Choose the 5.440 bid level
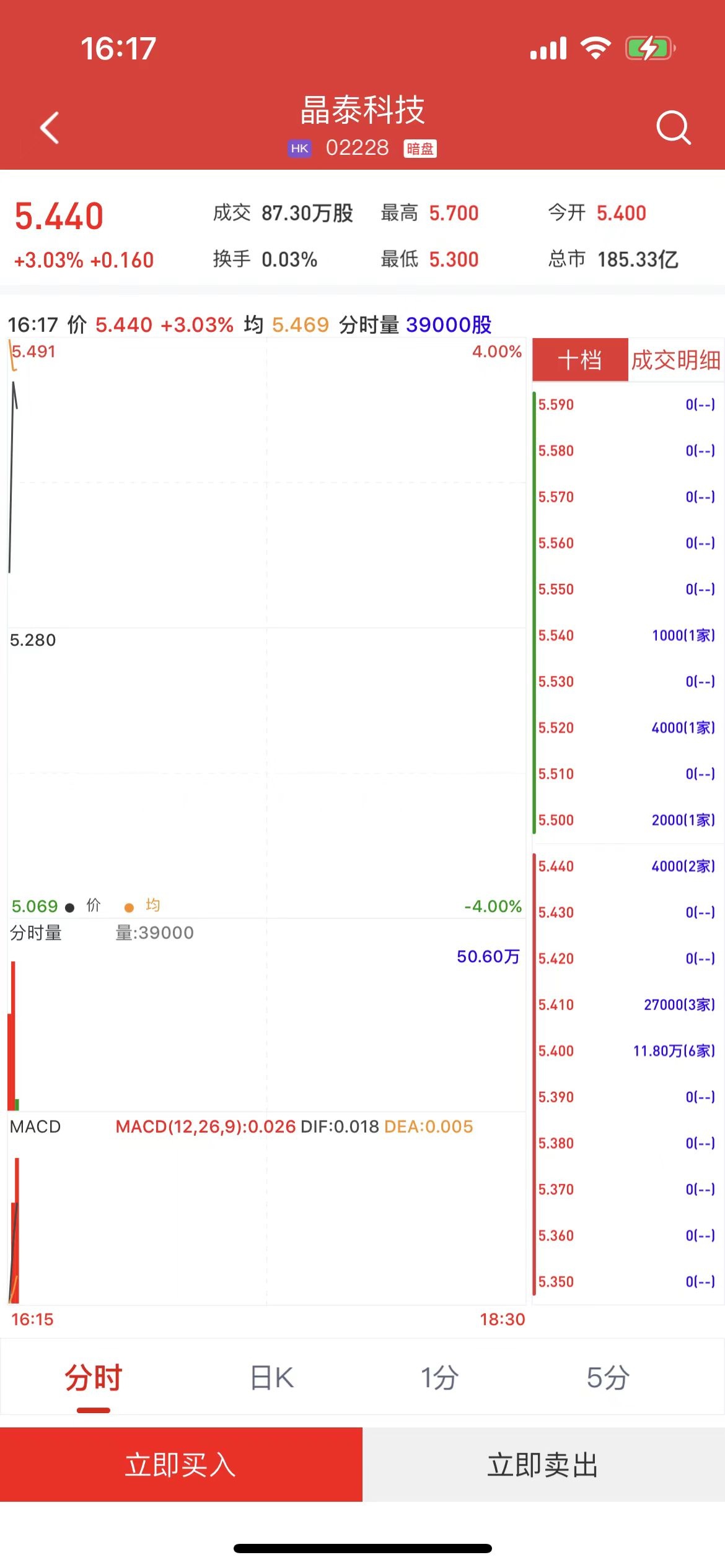This screenshot has width=725, height=1568. coord(626,866)
